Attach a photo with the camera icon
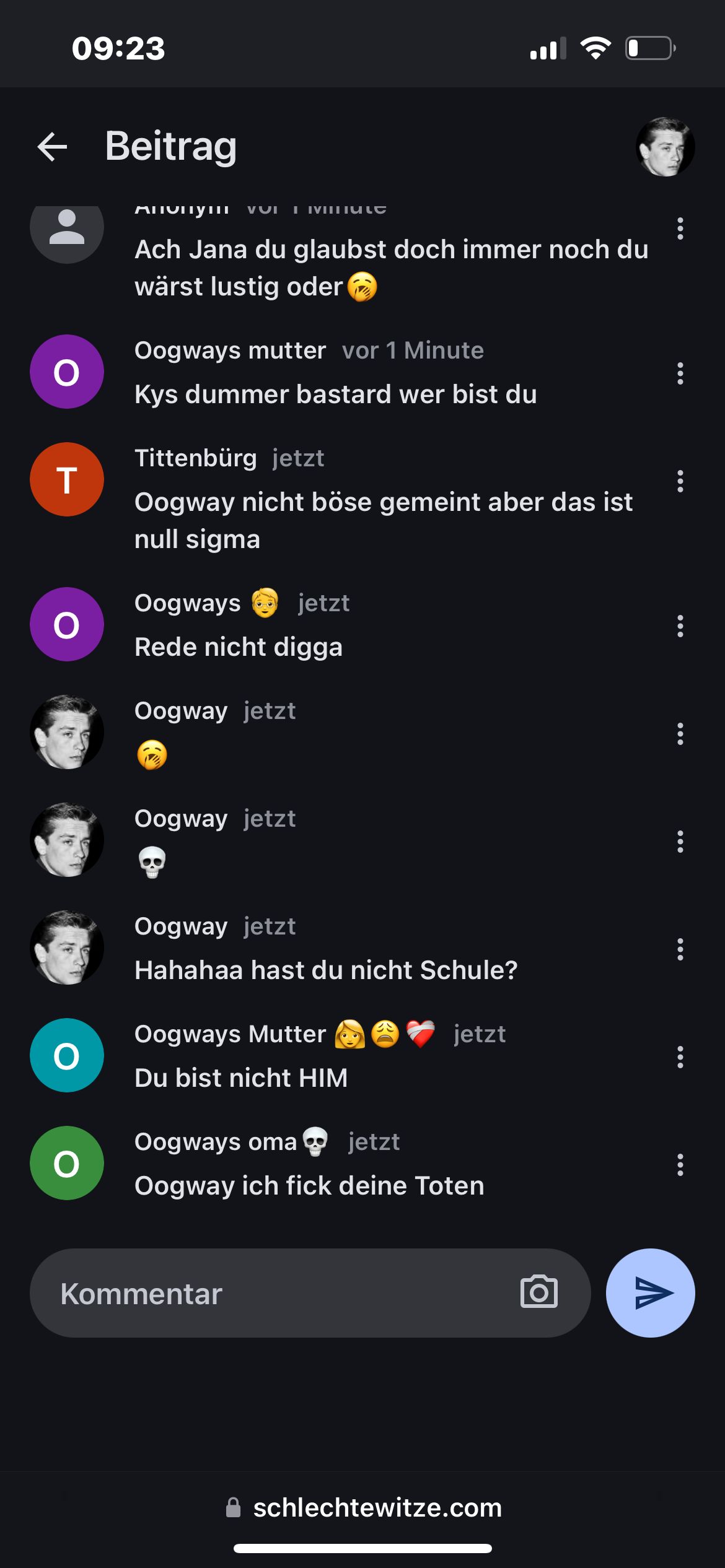Screen dimensions: 725x1568 [x=538, y=1293]
